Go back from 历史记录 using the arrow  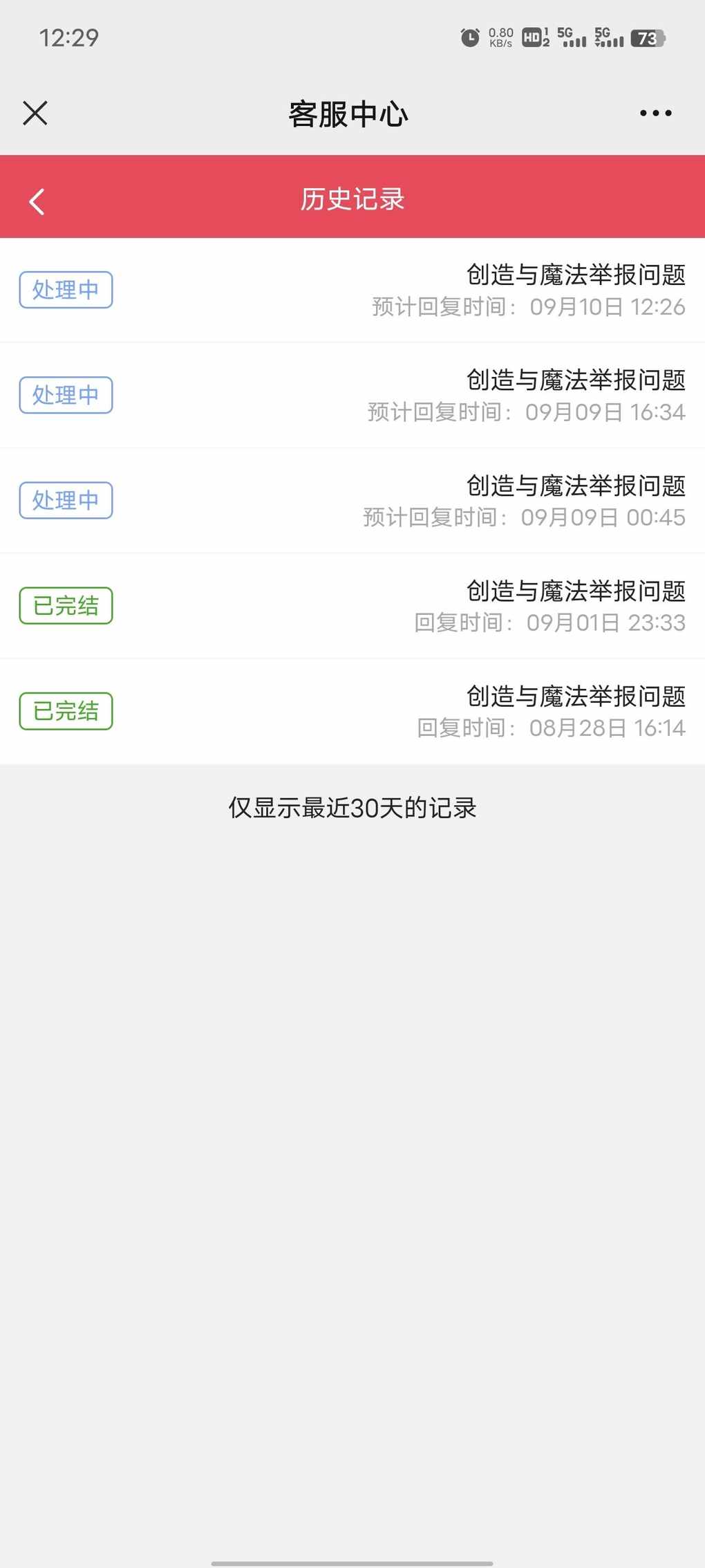pos(37,201)
